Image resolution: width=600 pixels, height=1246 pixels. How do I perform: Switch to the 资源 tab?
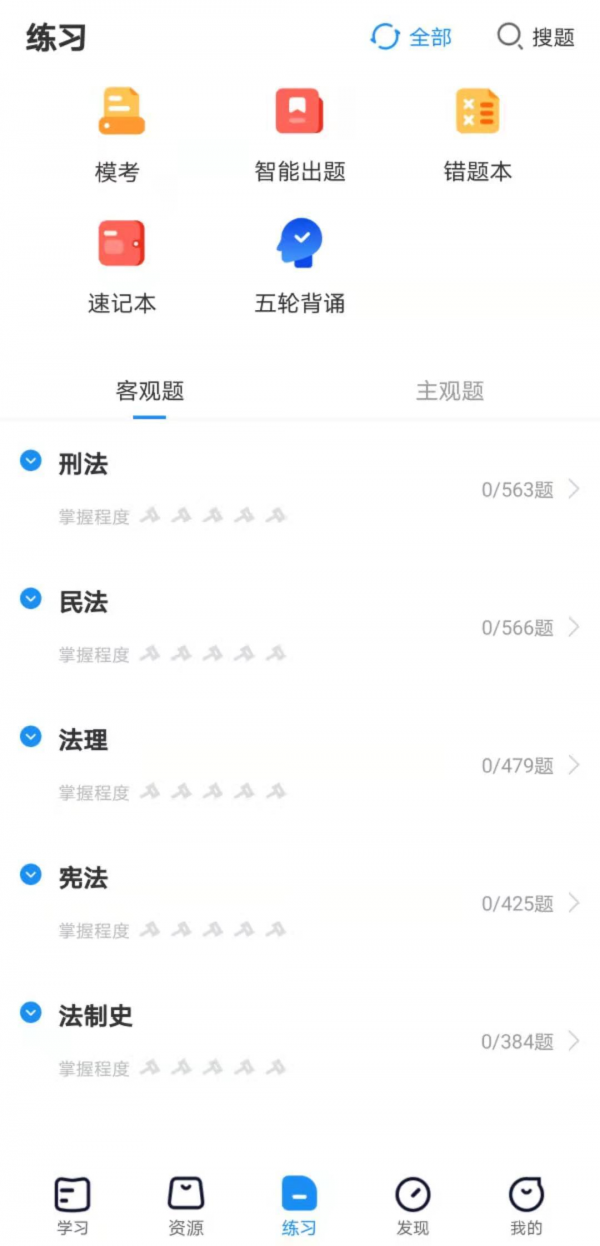(186, 1205)
